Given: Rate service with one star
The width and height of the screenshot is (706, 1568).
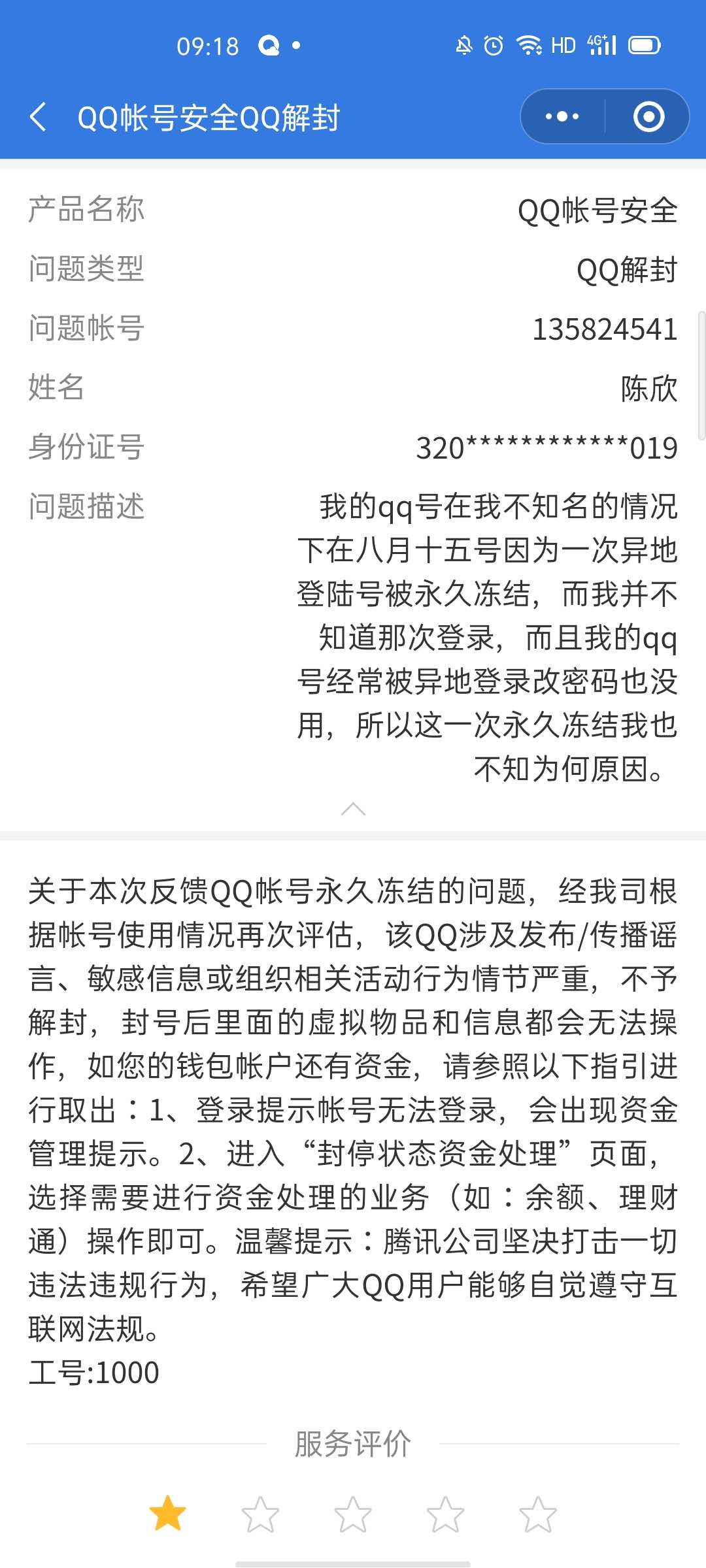Looking at the screenshot, I should [x=167, y=1514].
